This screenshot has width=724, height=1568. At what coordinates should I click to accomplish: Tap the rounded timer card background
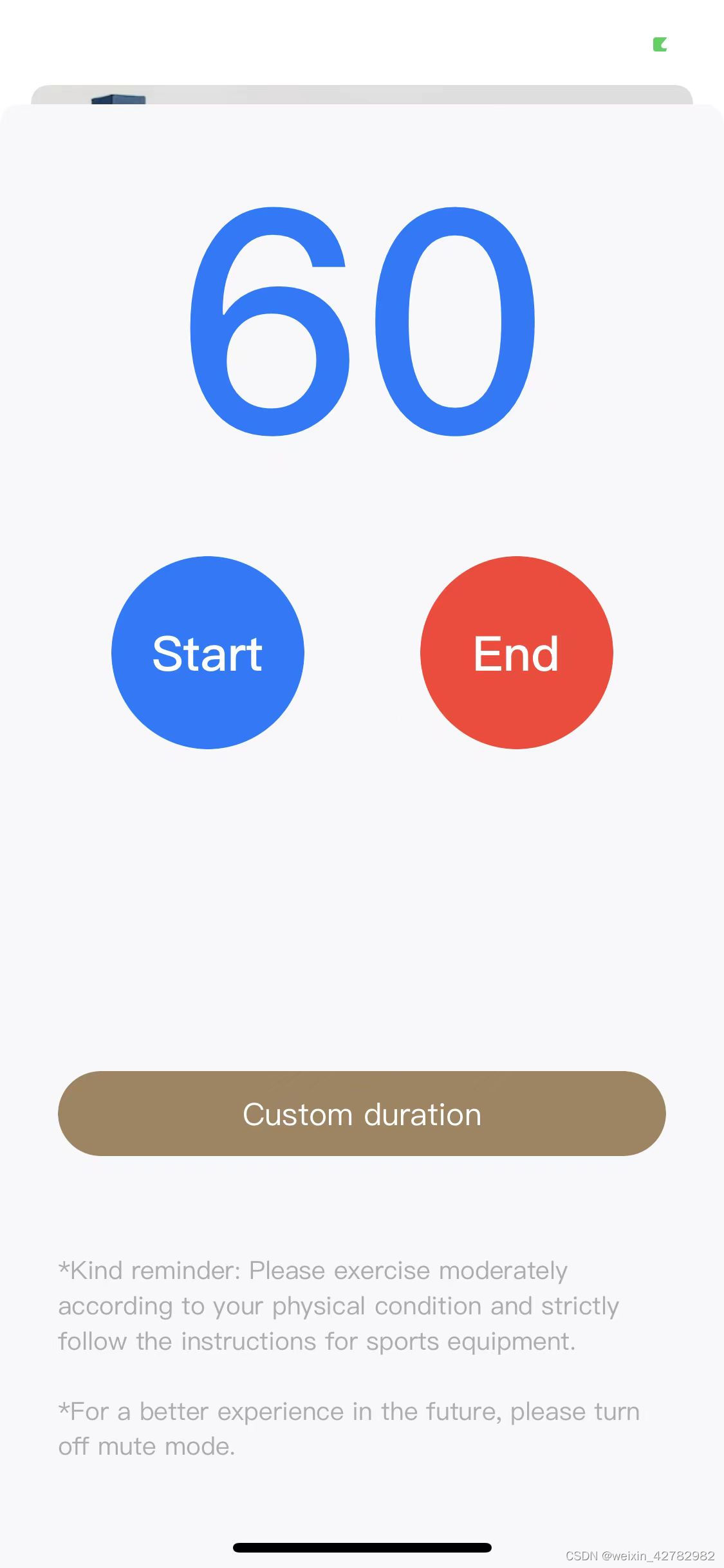click(x=362, y=901)
